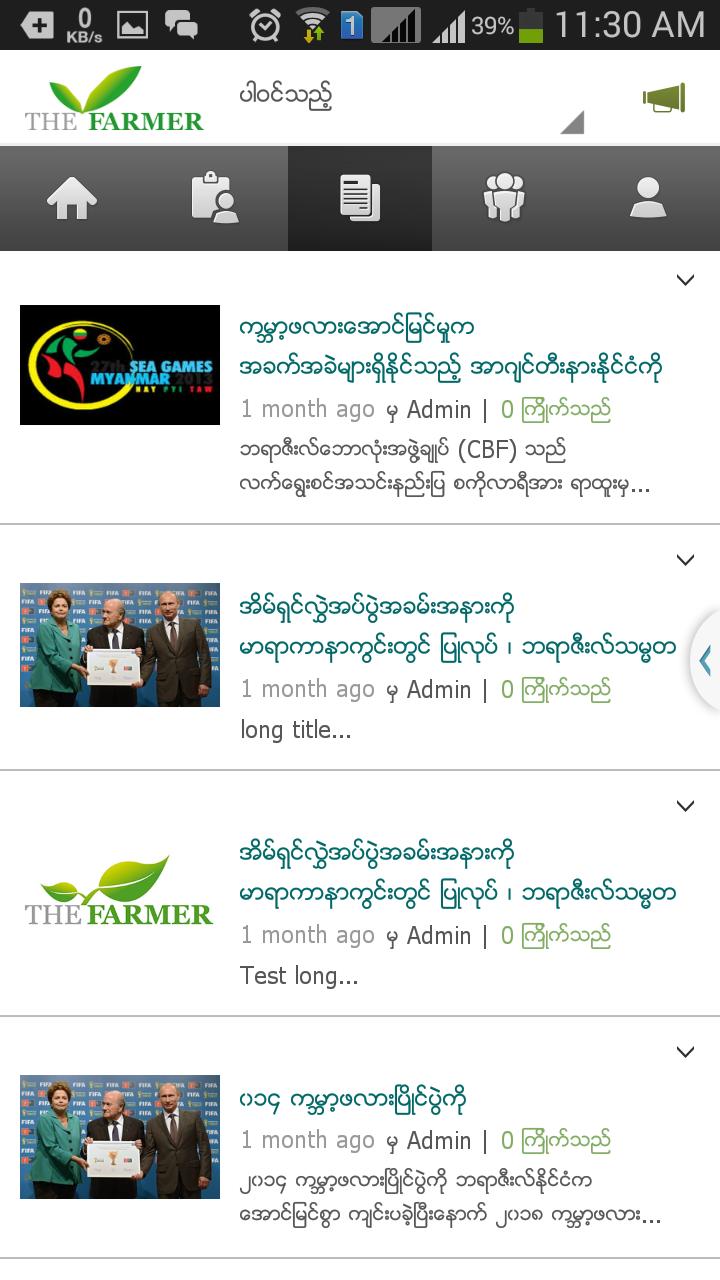
Task: Tap the SEA Games Myanmar thumbnail
Action: click(x=120, y=365)
